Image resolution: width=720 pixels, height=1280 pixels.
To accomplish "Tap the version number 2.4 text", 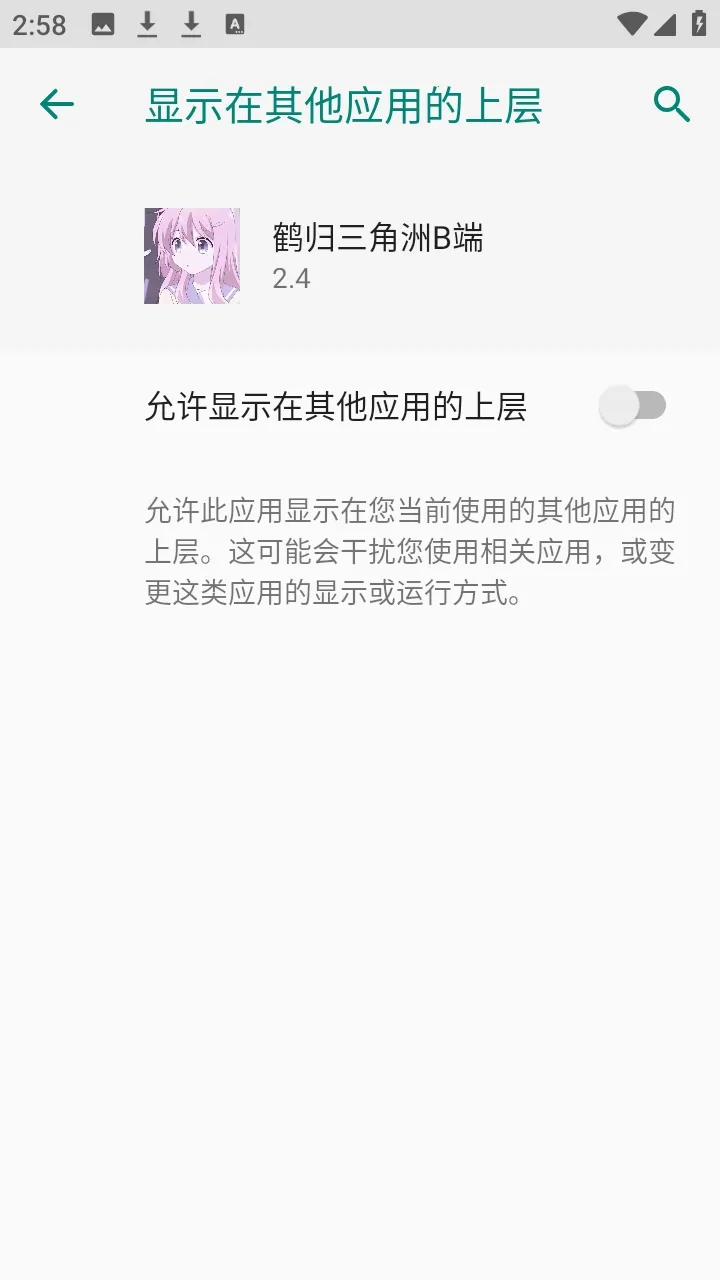I will pyautogui.click(x=292, y=279).
